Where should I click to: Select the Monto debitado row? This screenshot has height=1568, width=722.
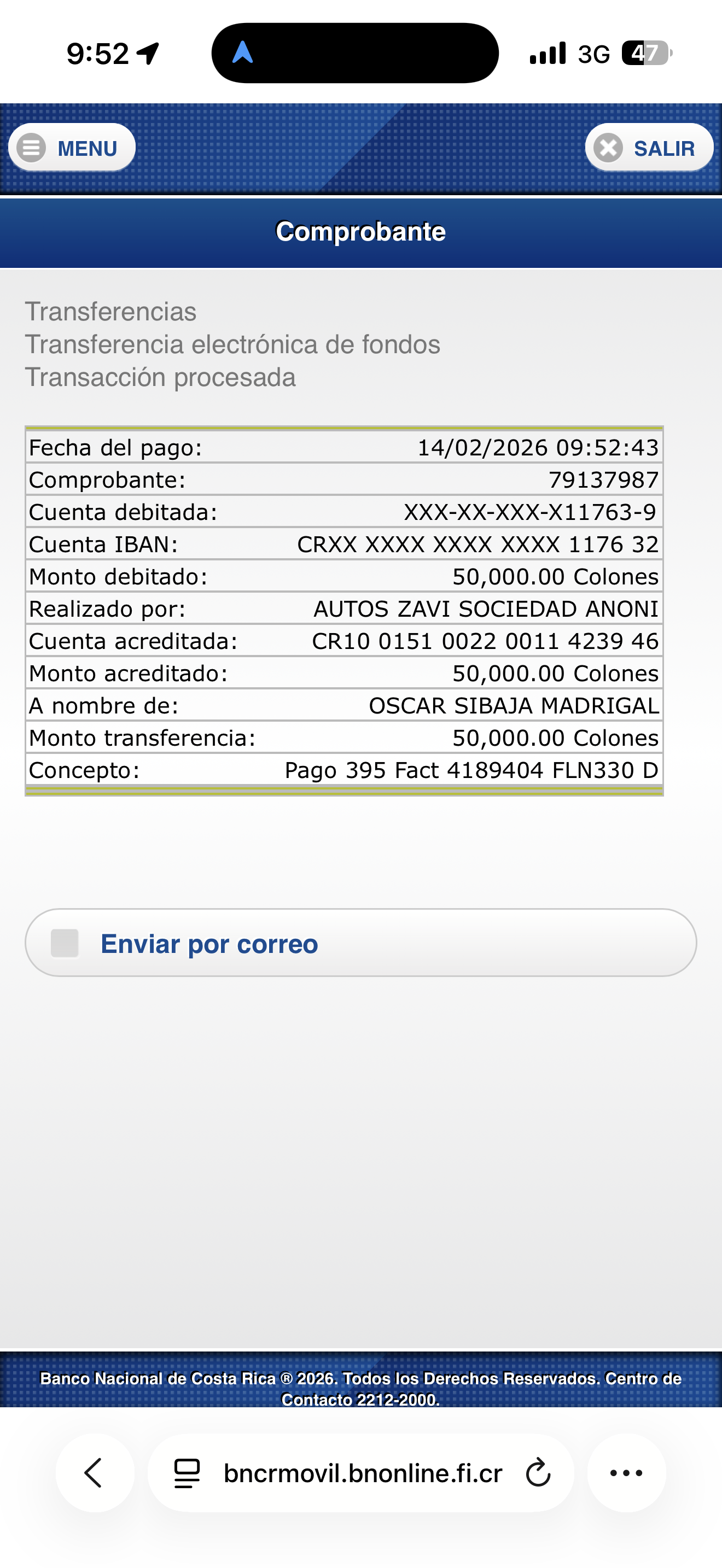click(x=361, y=576)
